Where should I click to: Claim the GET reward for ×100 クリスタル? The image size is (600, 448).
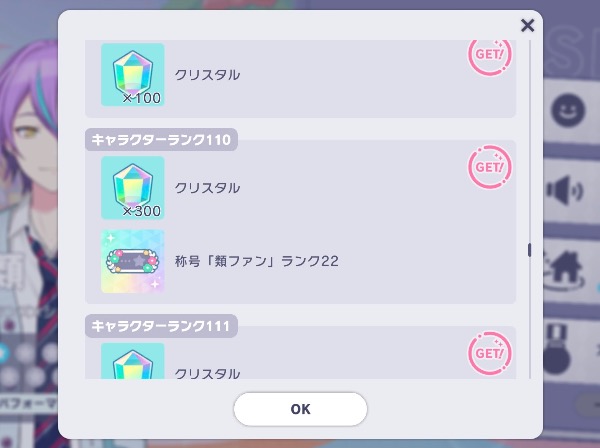pos(490,55)
